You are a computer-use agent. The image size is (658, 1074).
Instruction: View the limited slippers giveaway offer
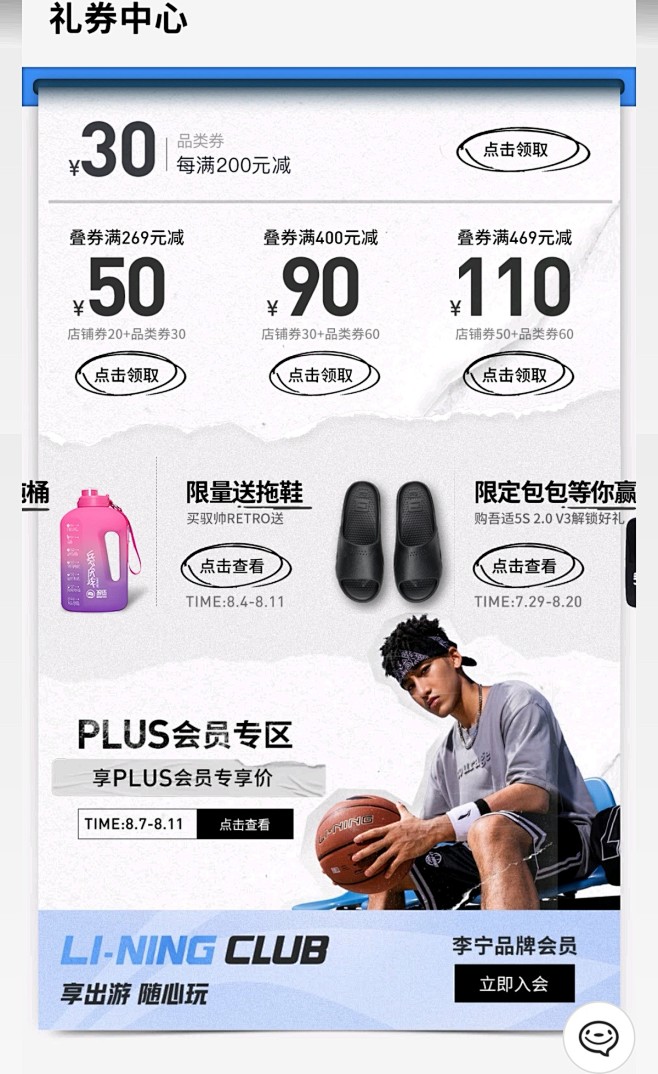(236, 566)
